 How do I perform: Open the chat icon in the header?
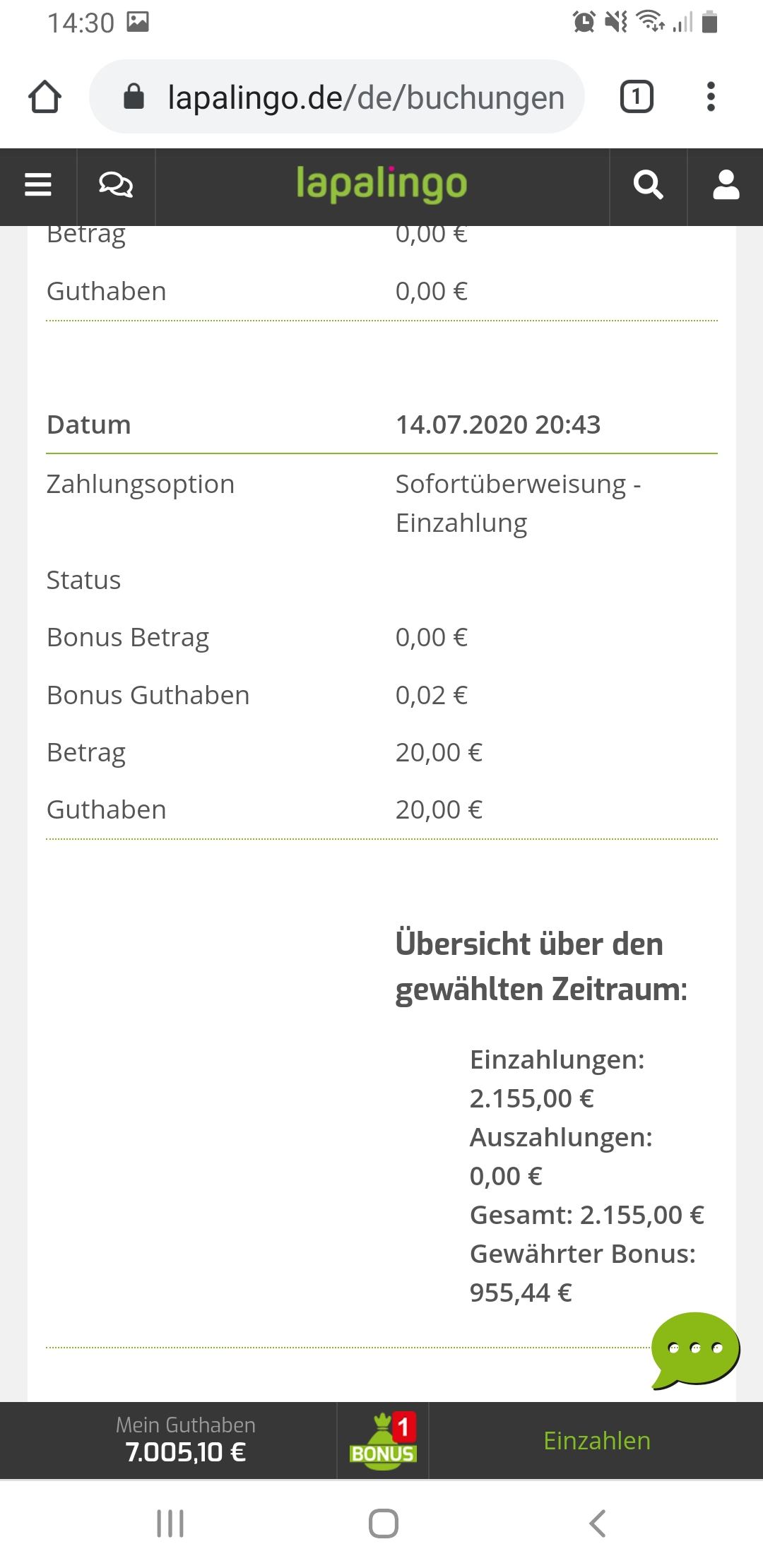tap(116, 185)
